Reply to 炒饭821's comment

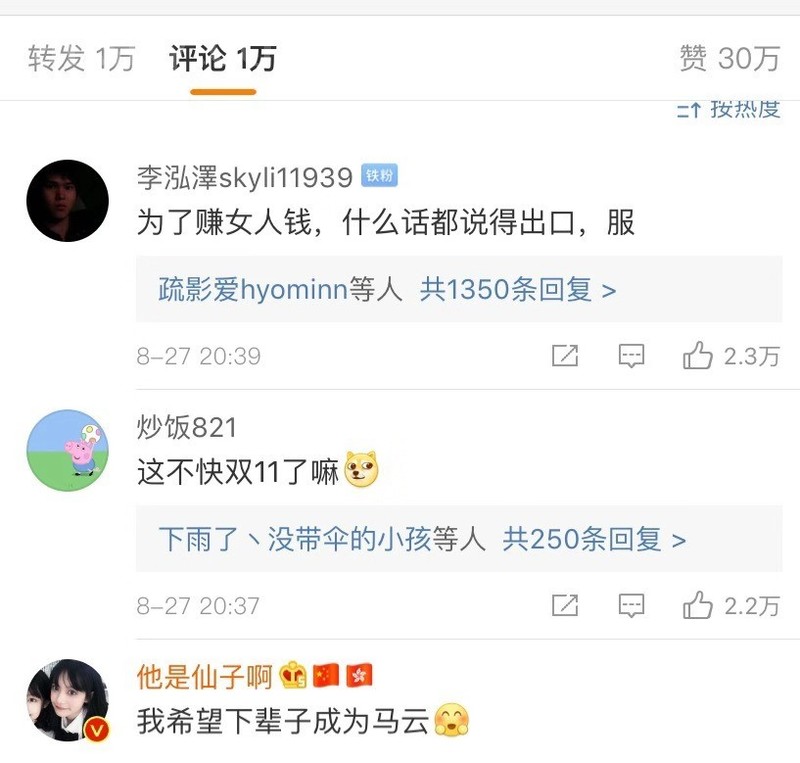point(631,604)
